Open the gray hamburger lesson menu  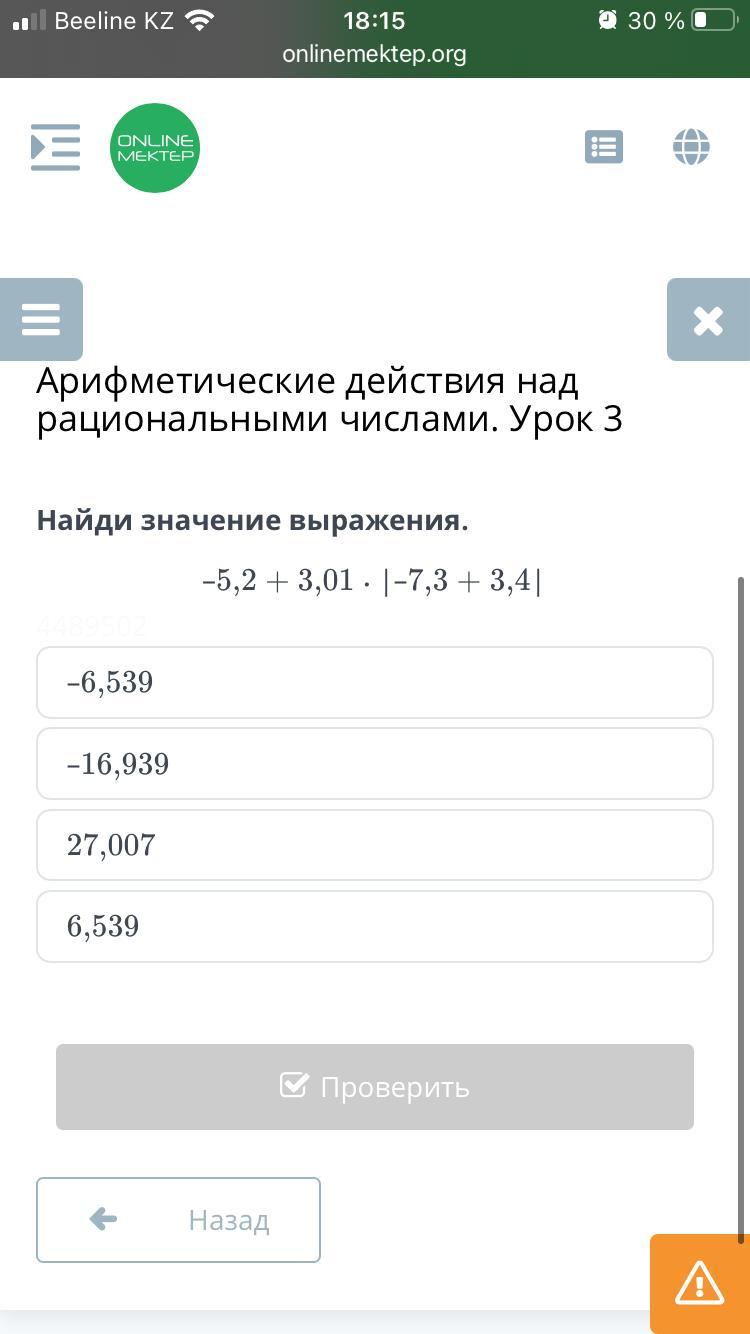41,320
